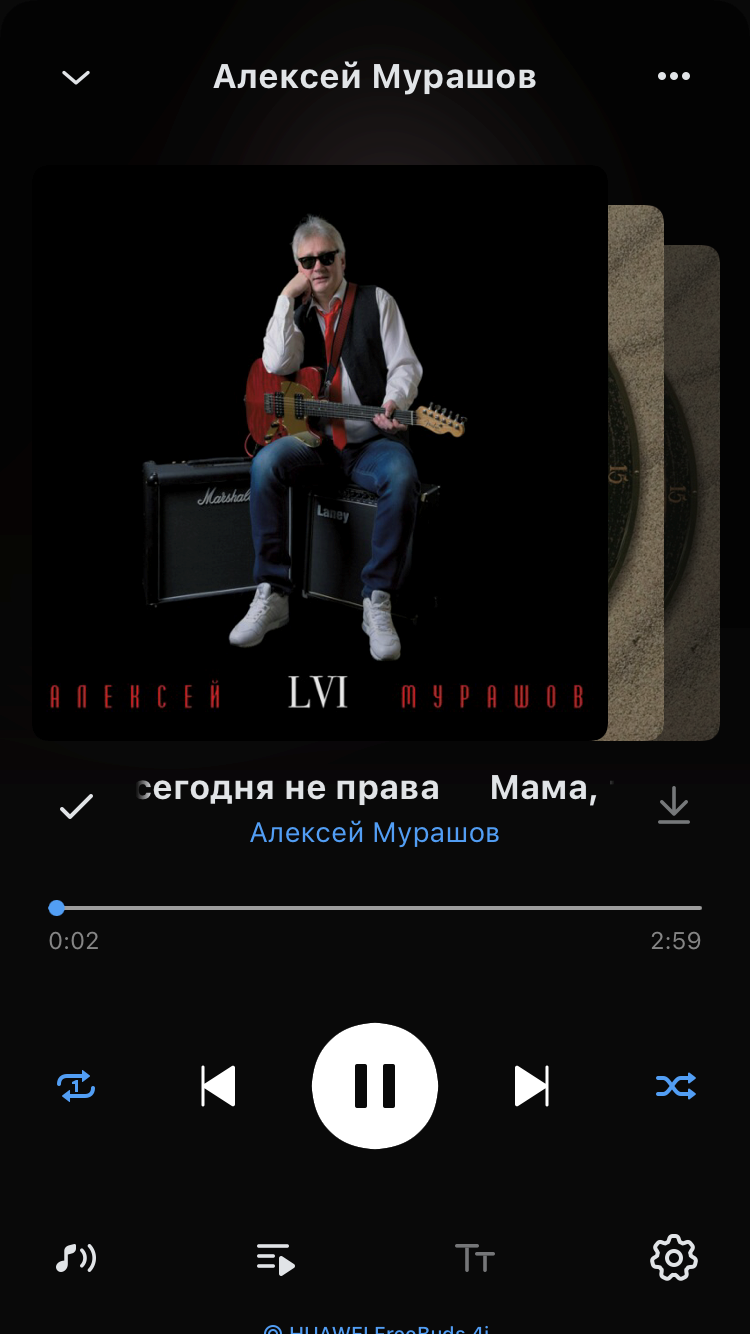Tap the next album cover behind current
Image resolution: width=750 pixels, height=1334 pixels.
pos(636,470)
